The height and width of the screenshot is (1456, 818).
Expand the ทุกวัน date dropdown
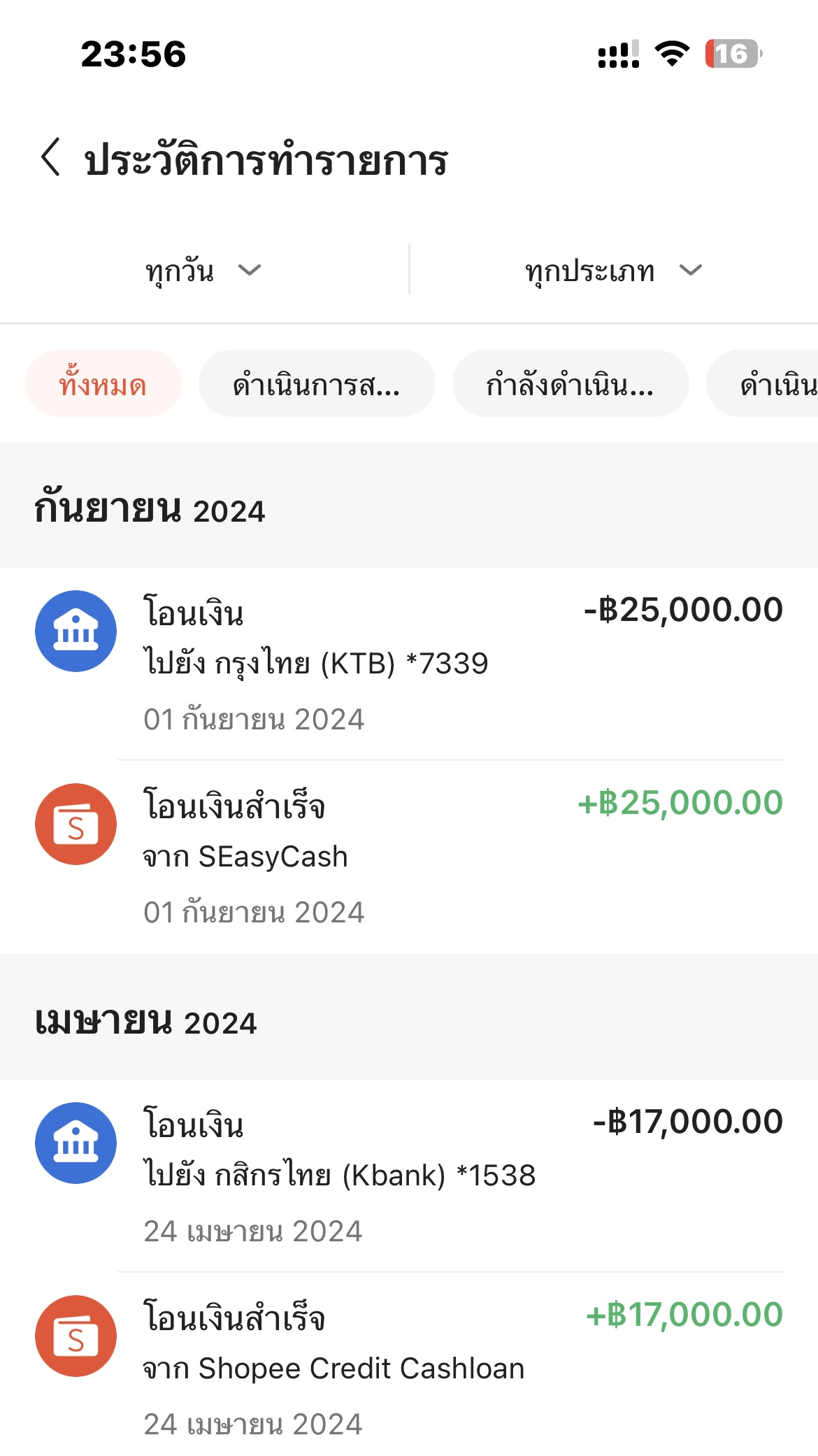(x=203, y=271)
